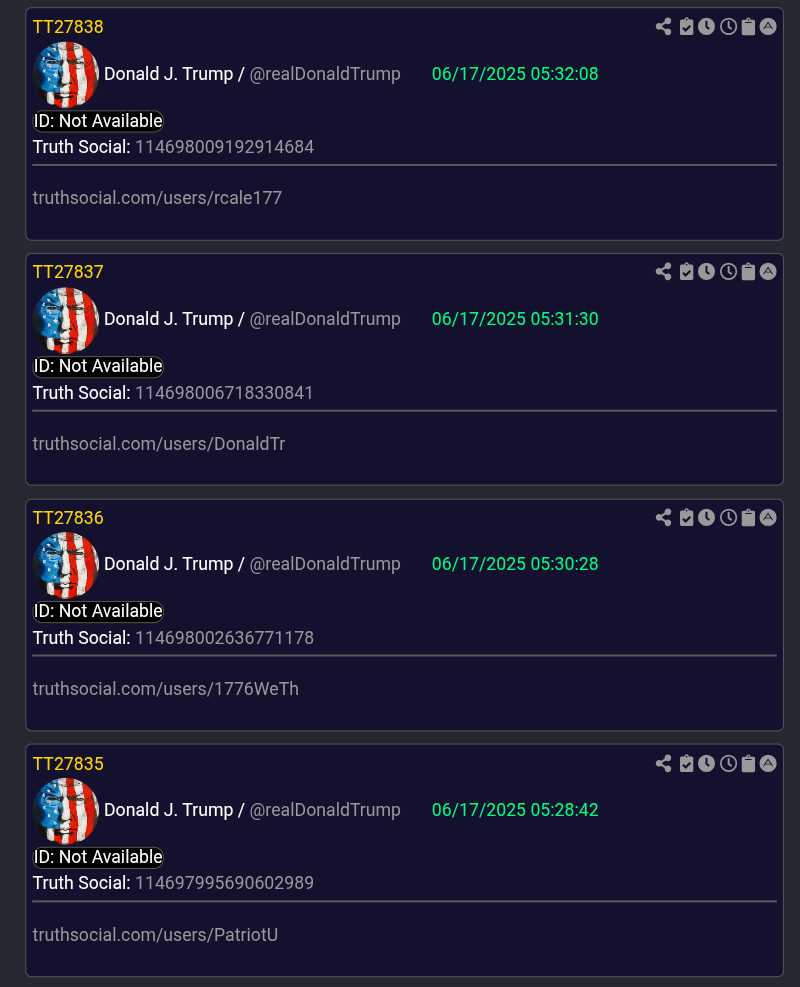Screen dimensions: 800x987
Task: Collapse post TT27837 with up arrow
Action: pos(768,271)
